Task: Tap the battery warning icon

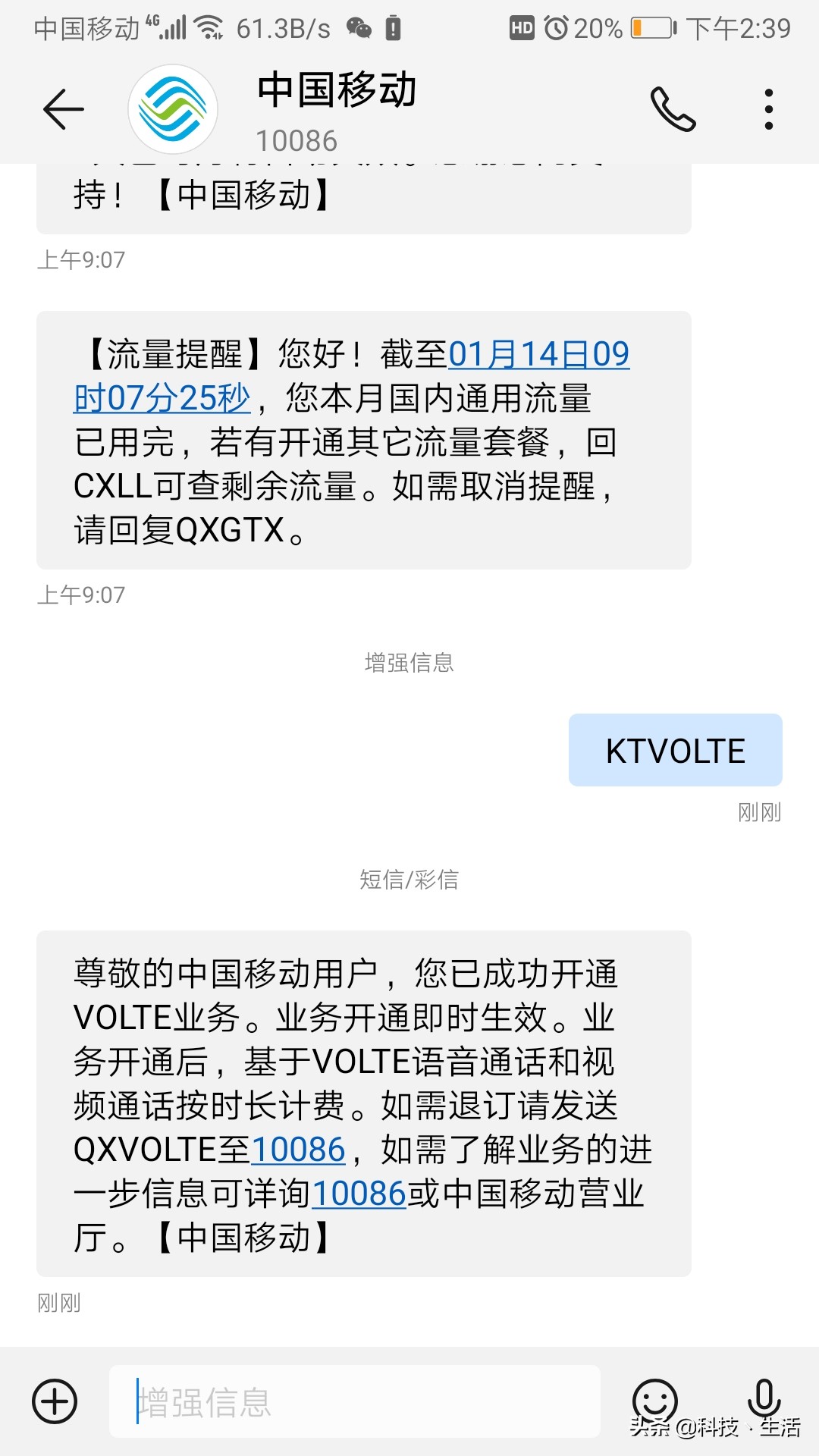Action: pyautogui.click(x=391, y=29)
